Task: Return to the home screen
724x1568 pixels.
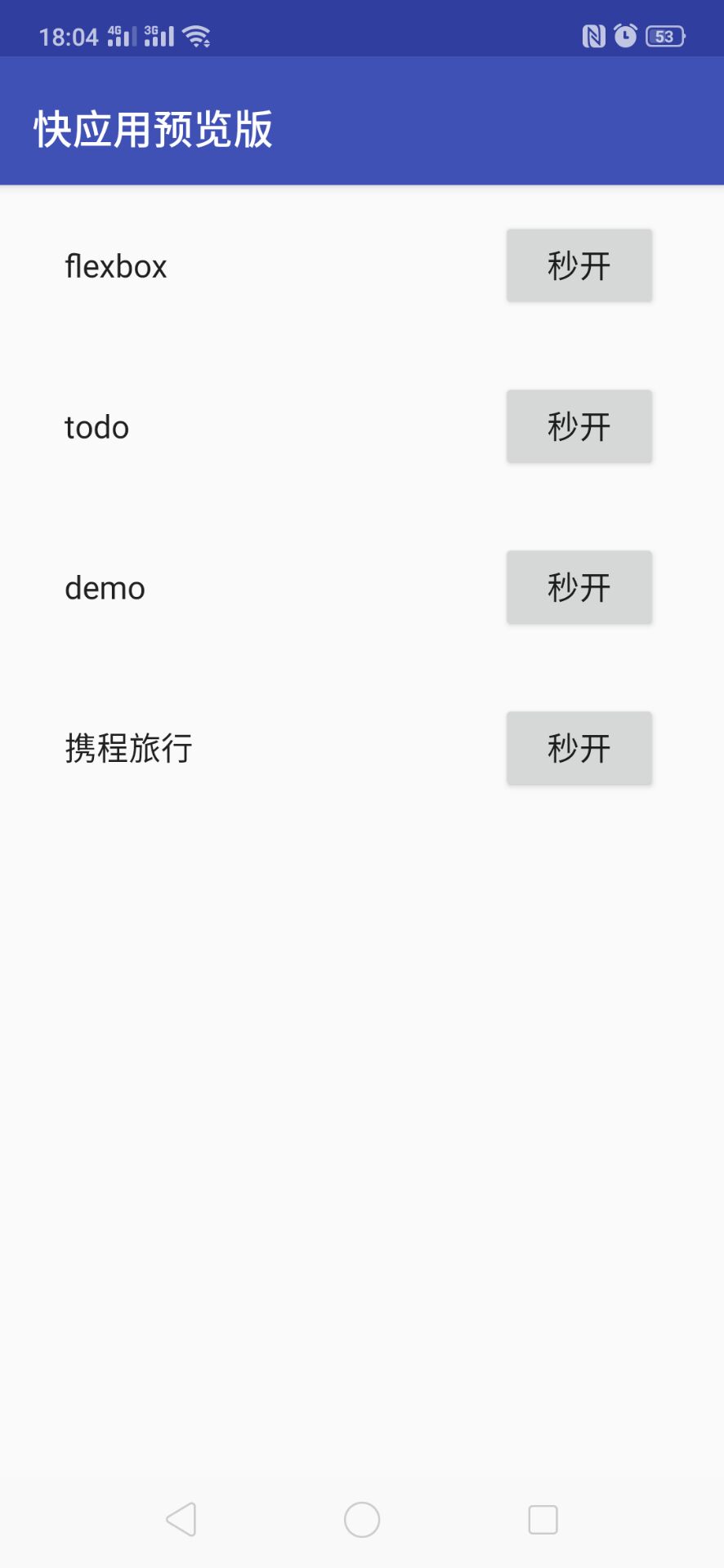Action: click(362, 1520)
